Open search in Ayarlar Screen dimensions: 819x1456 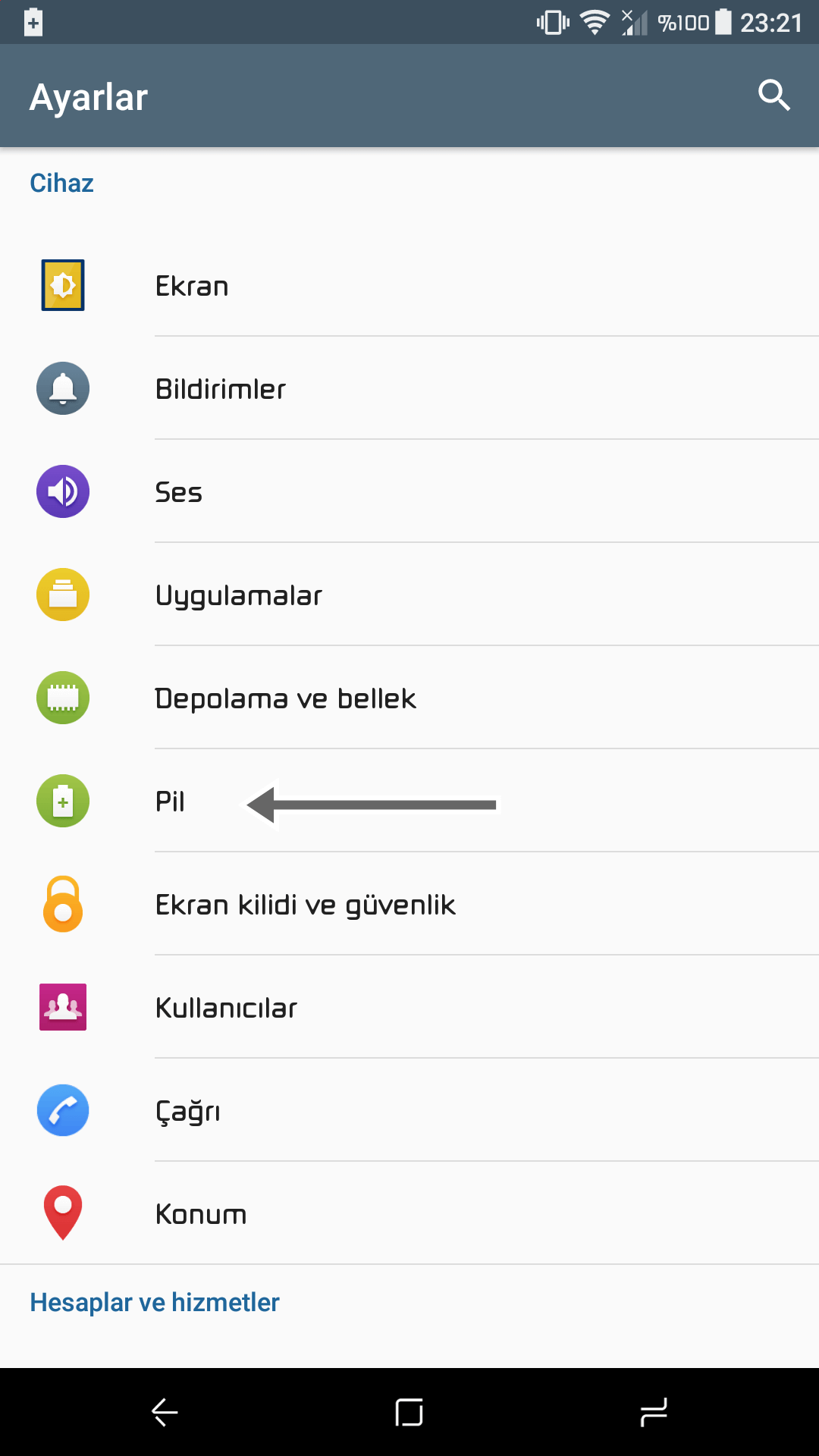click(x=774, y=96)
